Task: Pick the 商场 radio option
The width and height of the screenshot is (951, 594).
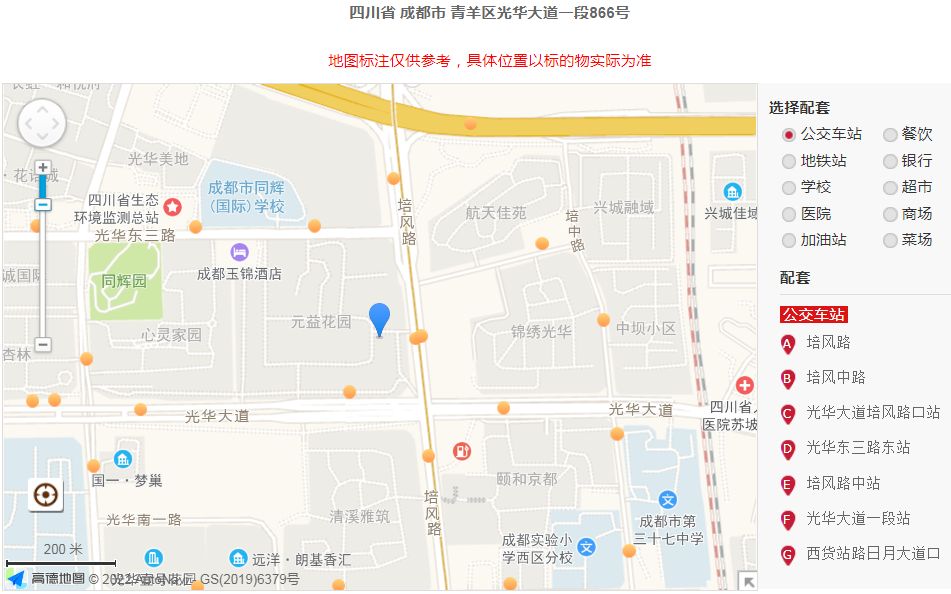Action: (890, 214)
